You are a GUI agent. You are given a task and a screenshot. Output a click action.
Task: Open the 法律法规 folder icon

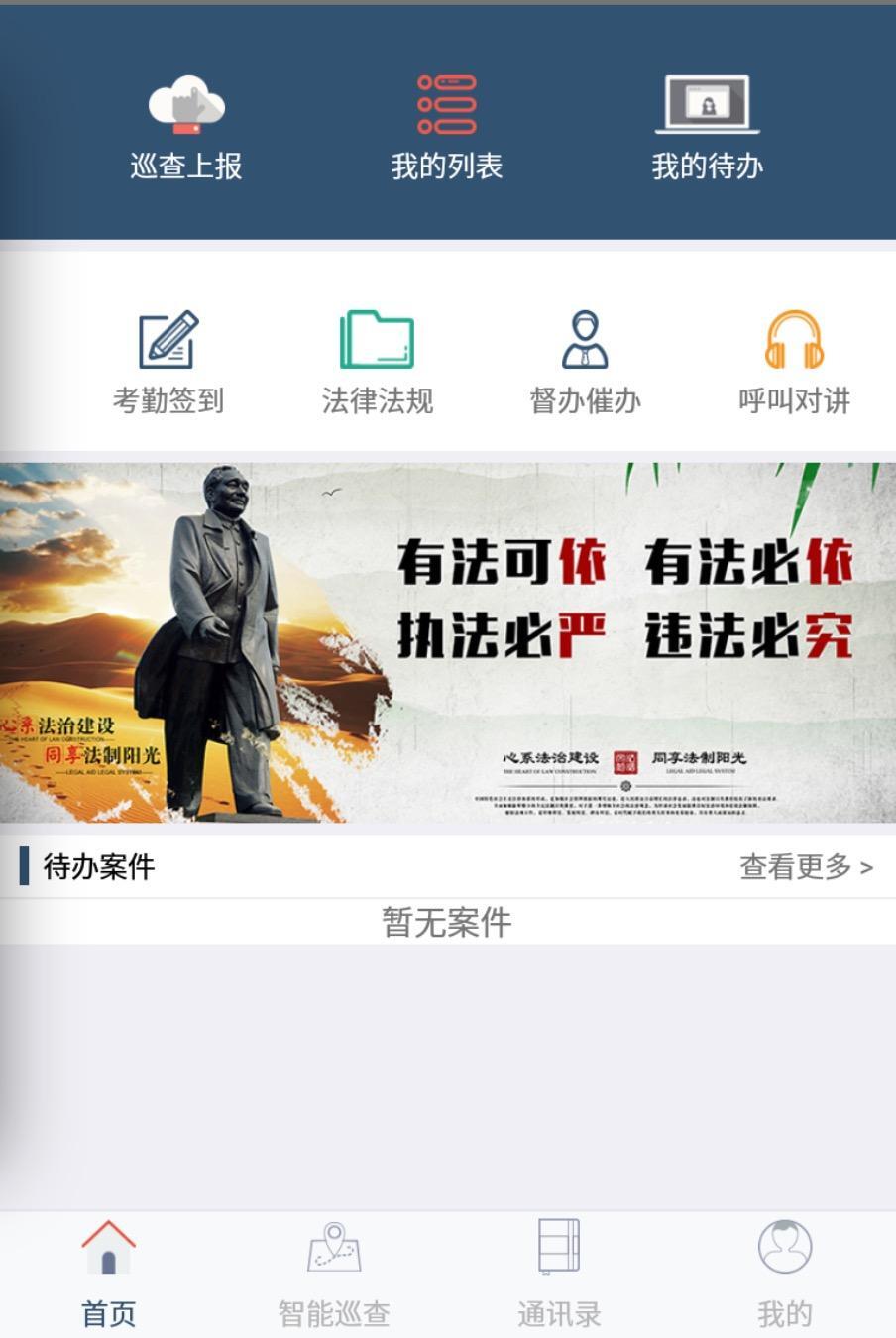tap(377, 337)
